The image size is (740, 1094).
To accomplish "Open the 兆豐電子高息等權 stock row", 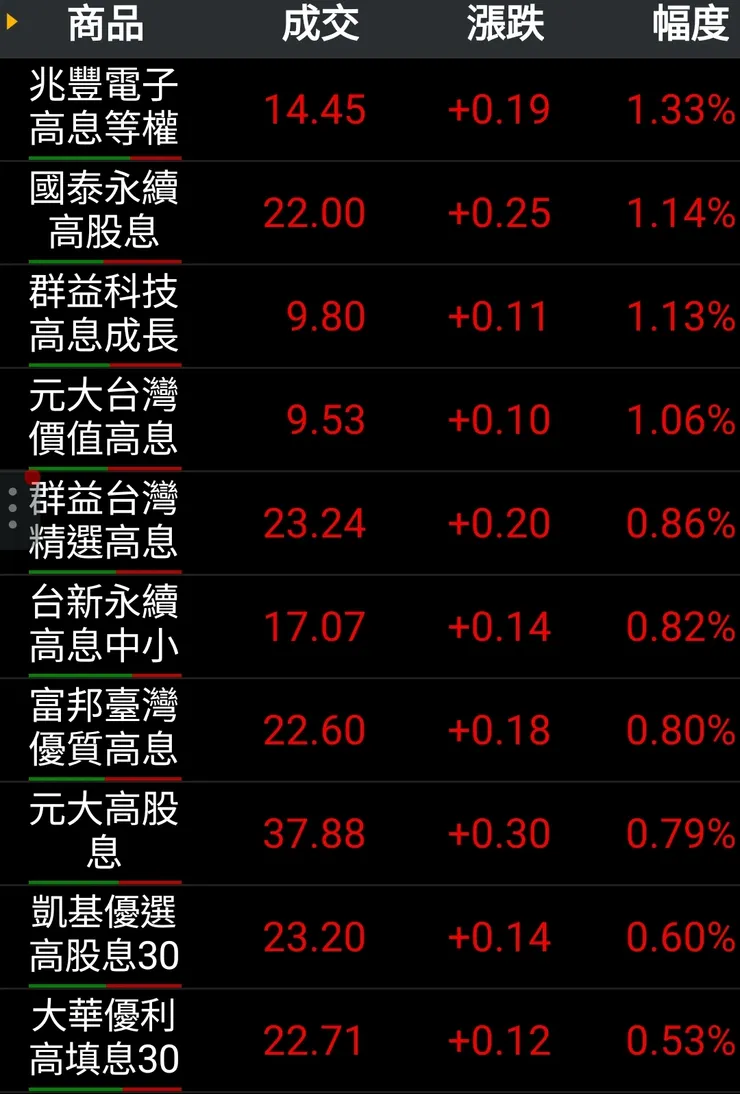I will (103, 110).
